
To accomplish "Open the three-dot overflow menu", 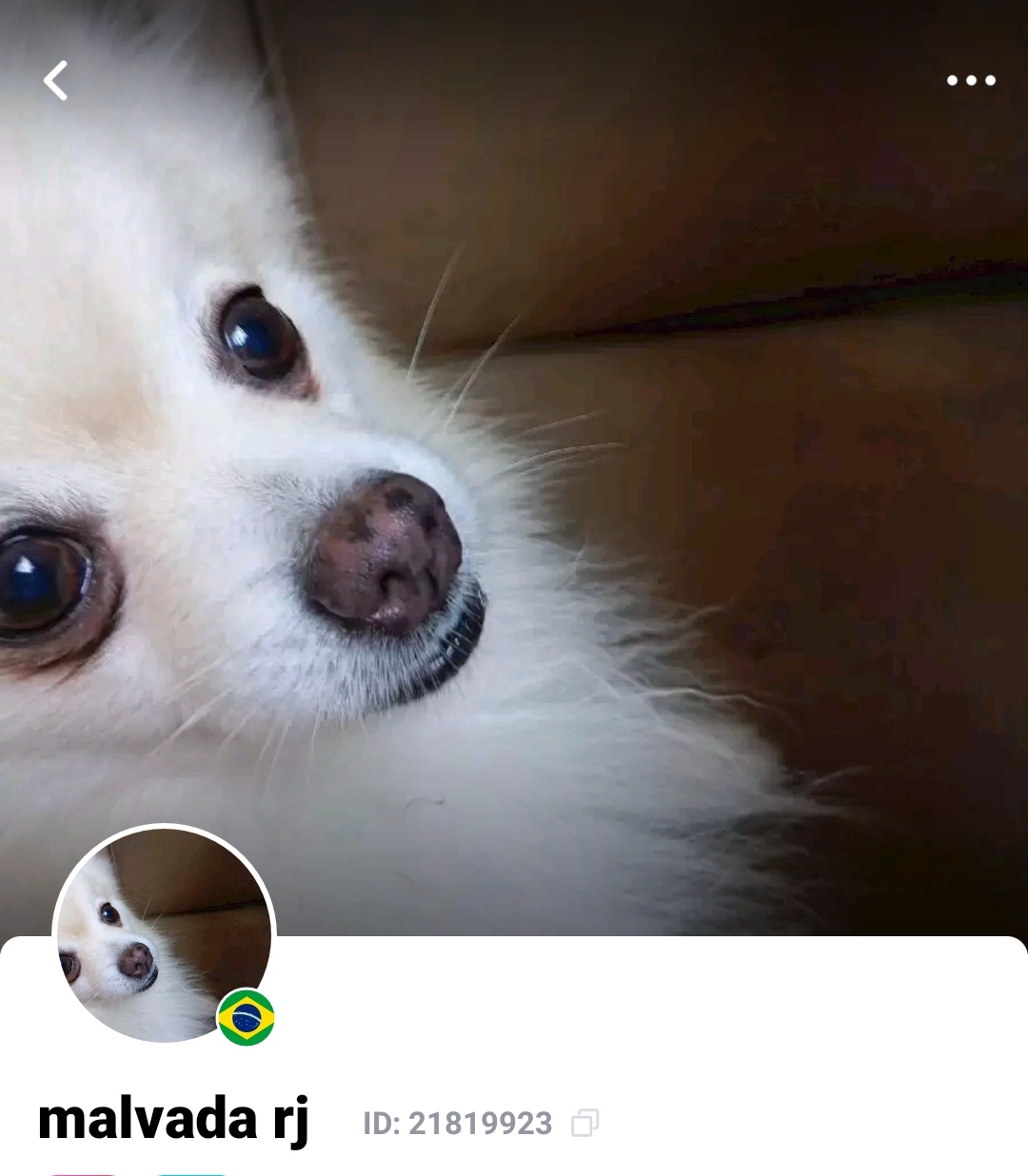I will (971, 81).
